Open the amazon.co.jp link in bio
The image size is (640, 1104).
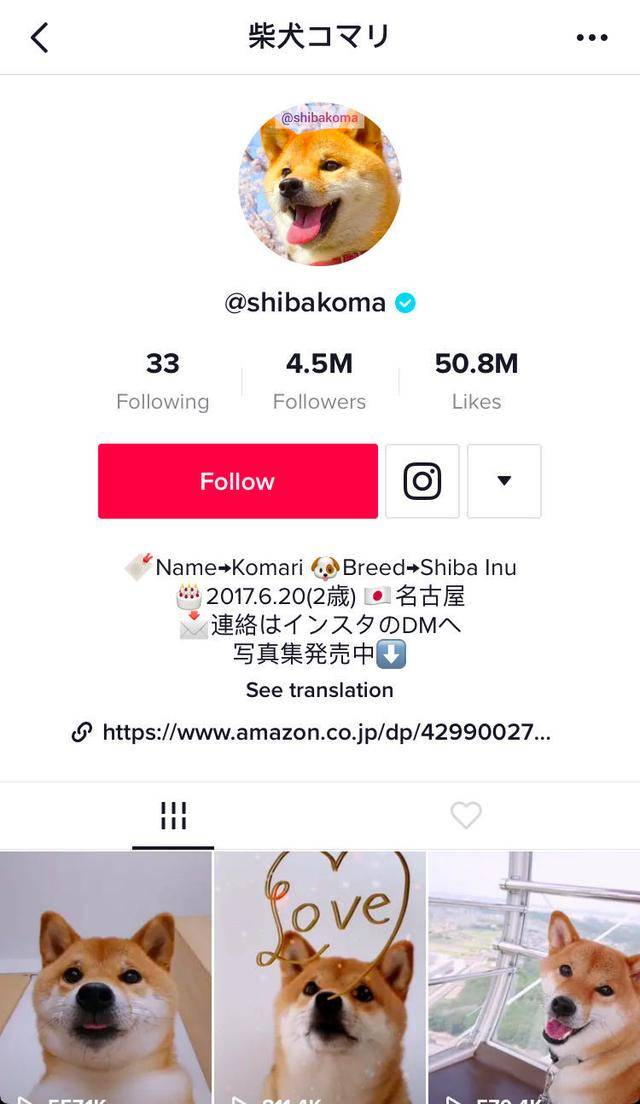point(325,732)
